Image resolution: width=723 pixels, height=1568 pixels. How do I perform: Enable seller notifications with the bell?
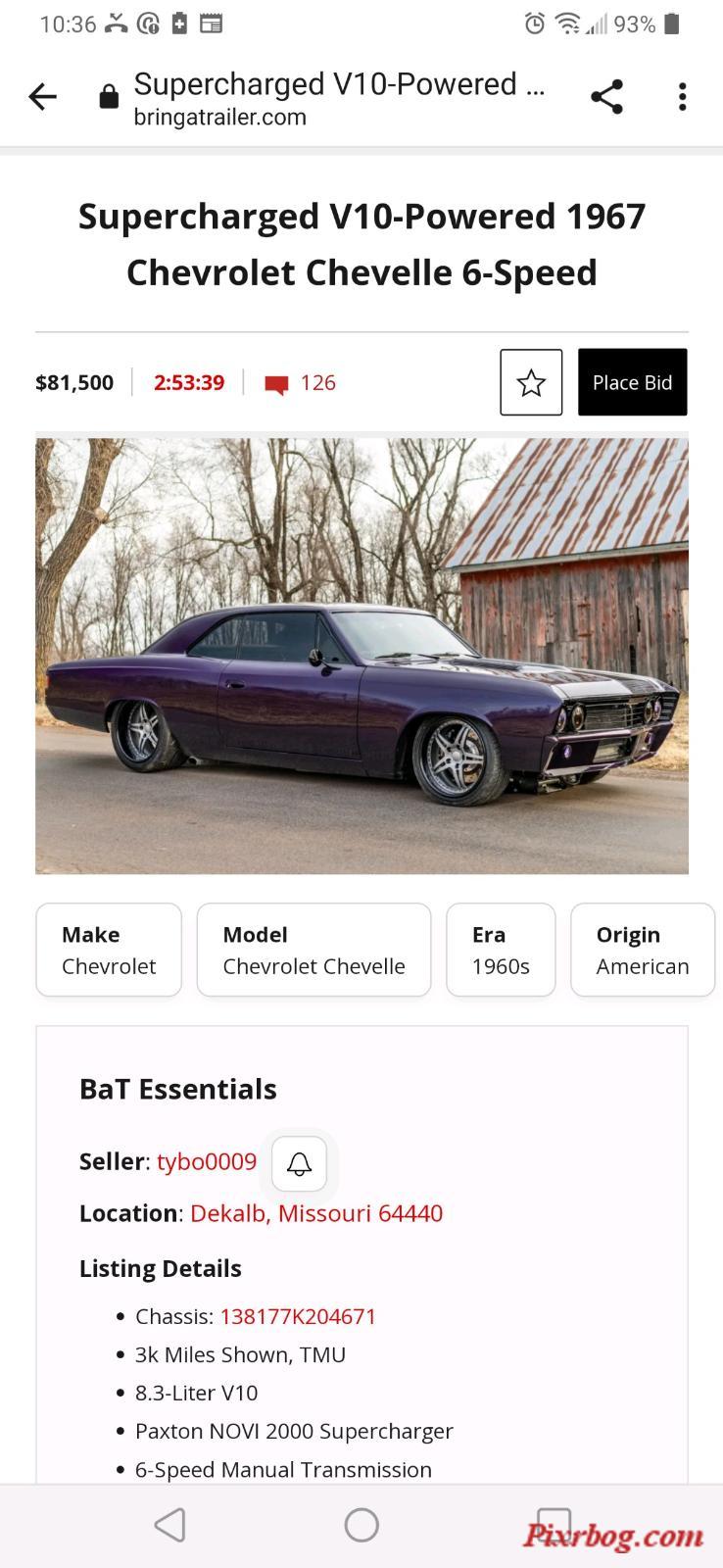(299, 1163)
